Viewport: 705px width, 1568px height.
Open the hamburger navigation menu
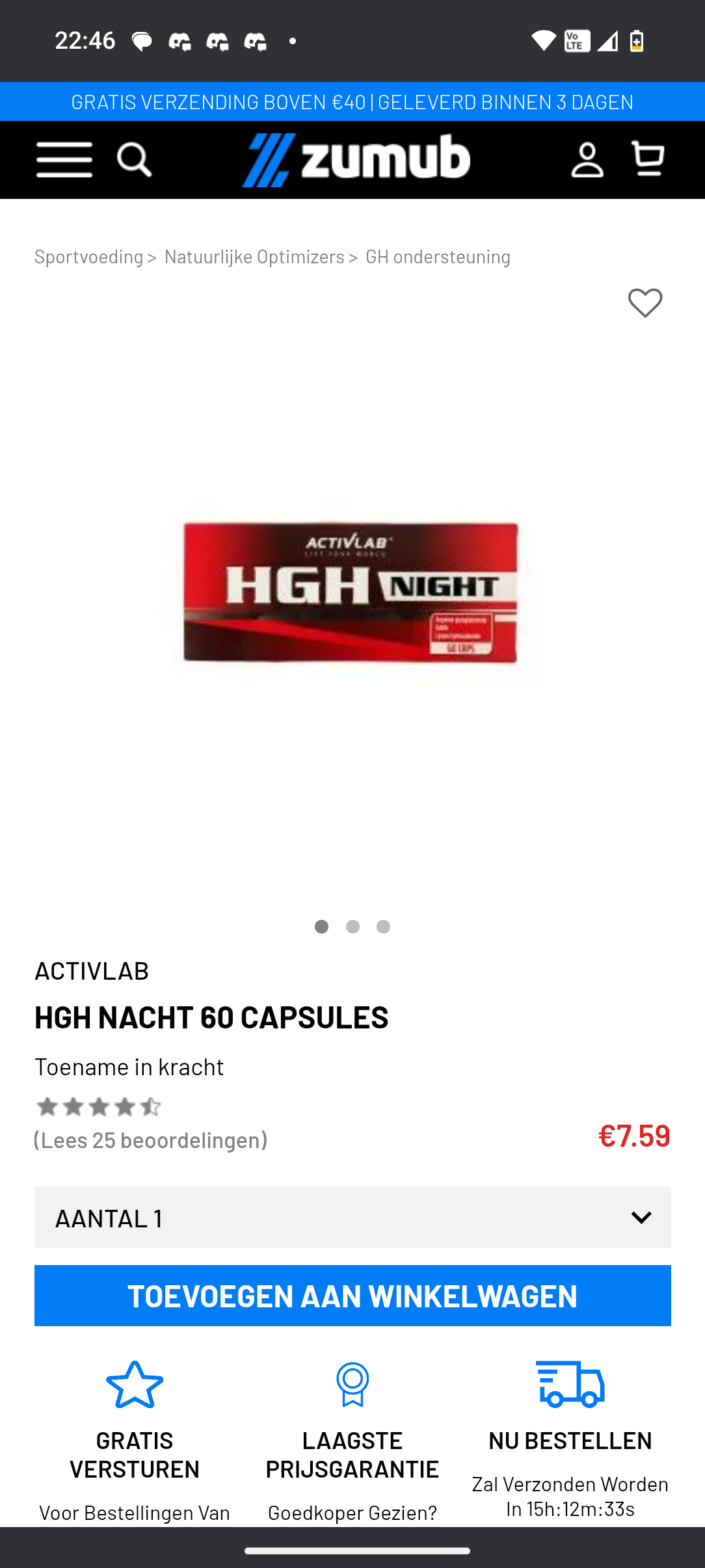[x=64, y=159]
